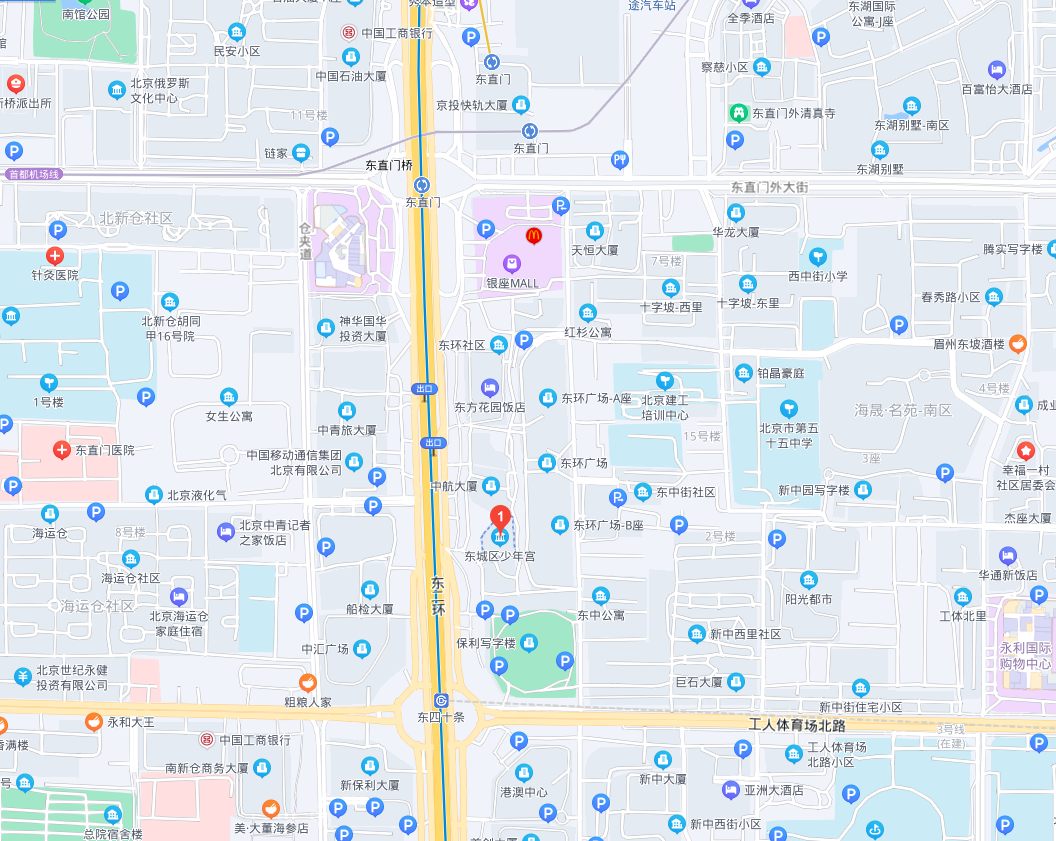
Task: Select 中航大厦 building marker
Action: [491, 486]
